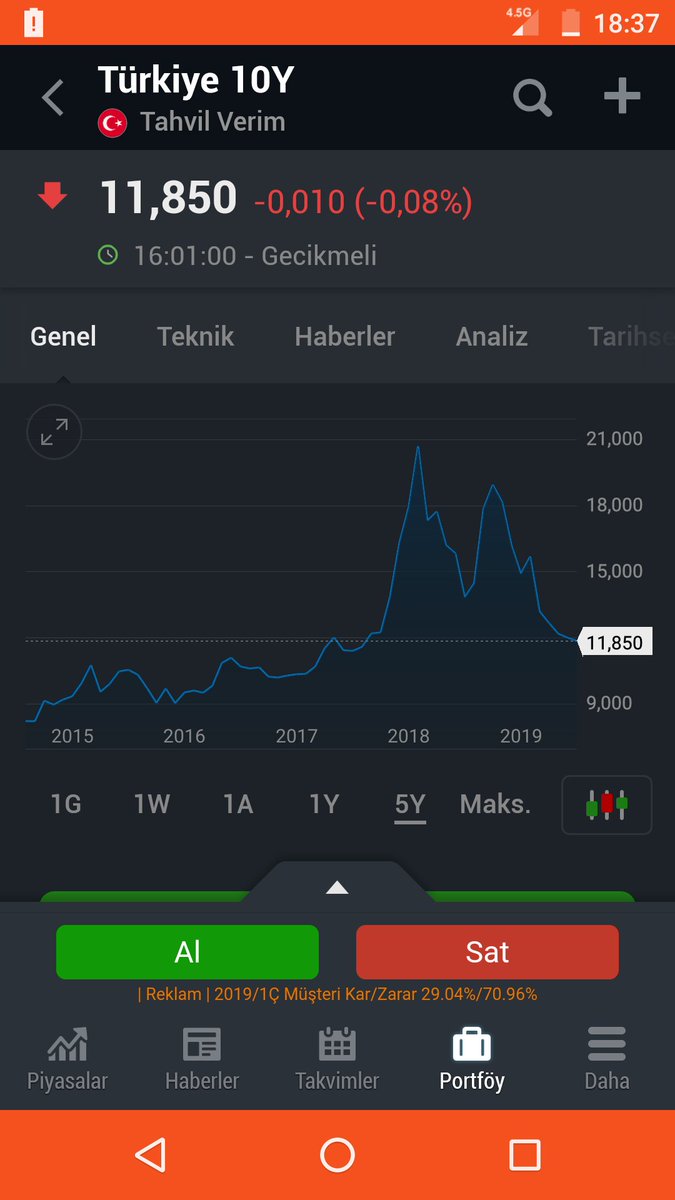Open the search magnifier icon
The height and width of the screenshot is (1200, 675).
pyautogui.click(x=532, y=98)
